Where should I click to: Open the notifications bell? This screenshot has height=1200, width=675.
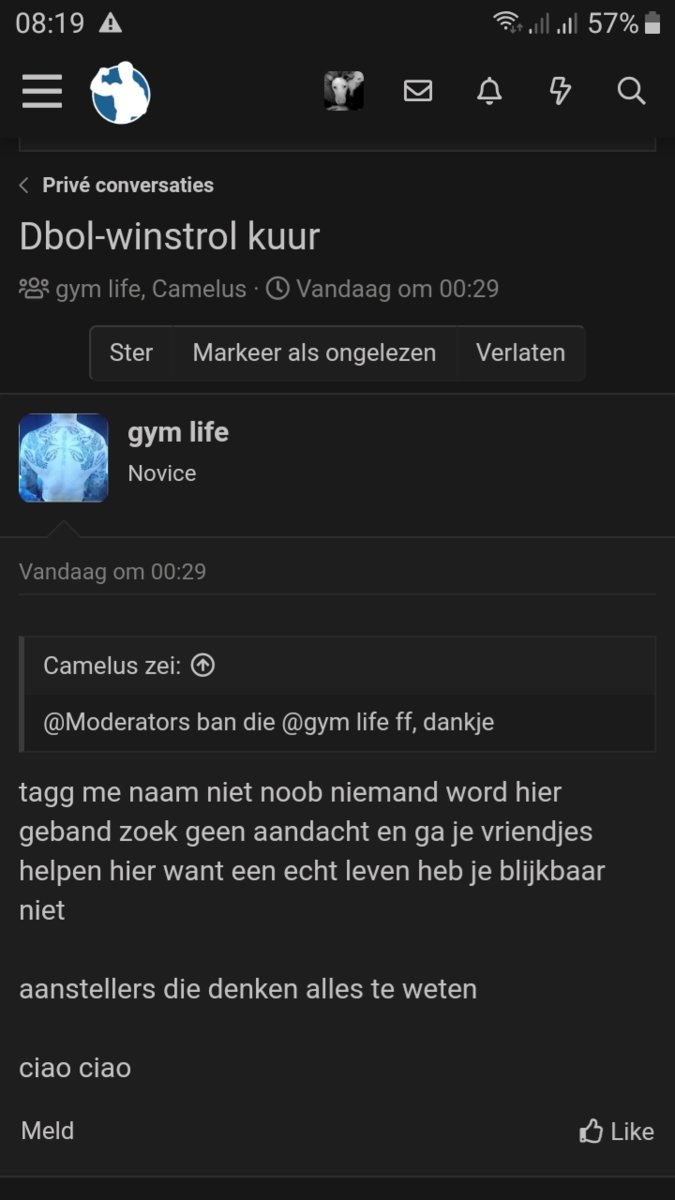(x=489, y=91)
